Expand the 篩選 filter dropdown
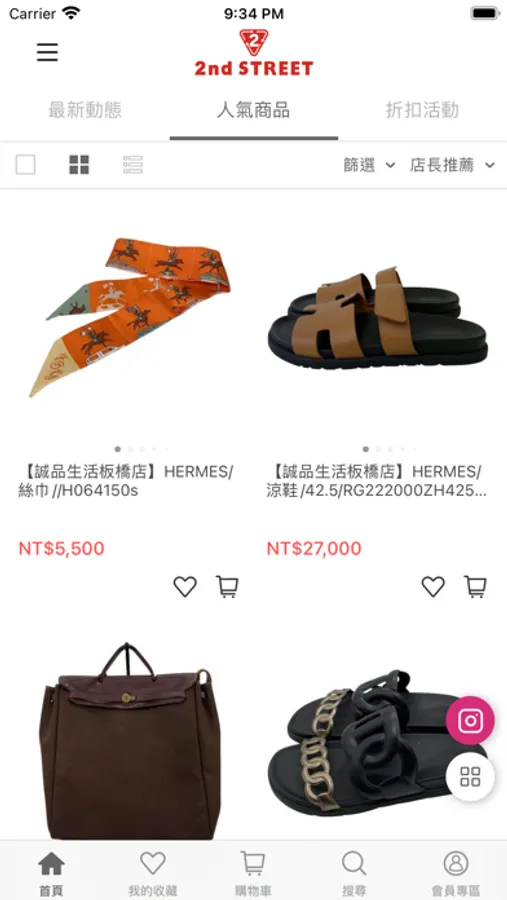Screen dimensions: 507x900 tap(369, 165)
